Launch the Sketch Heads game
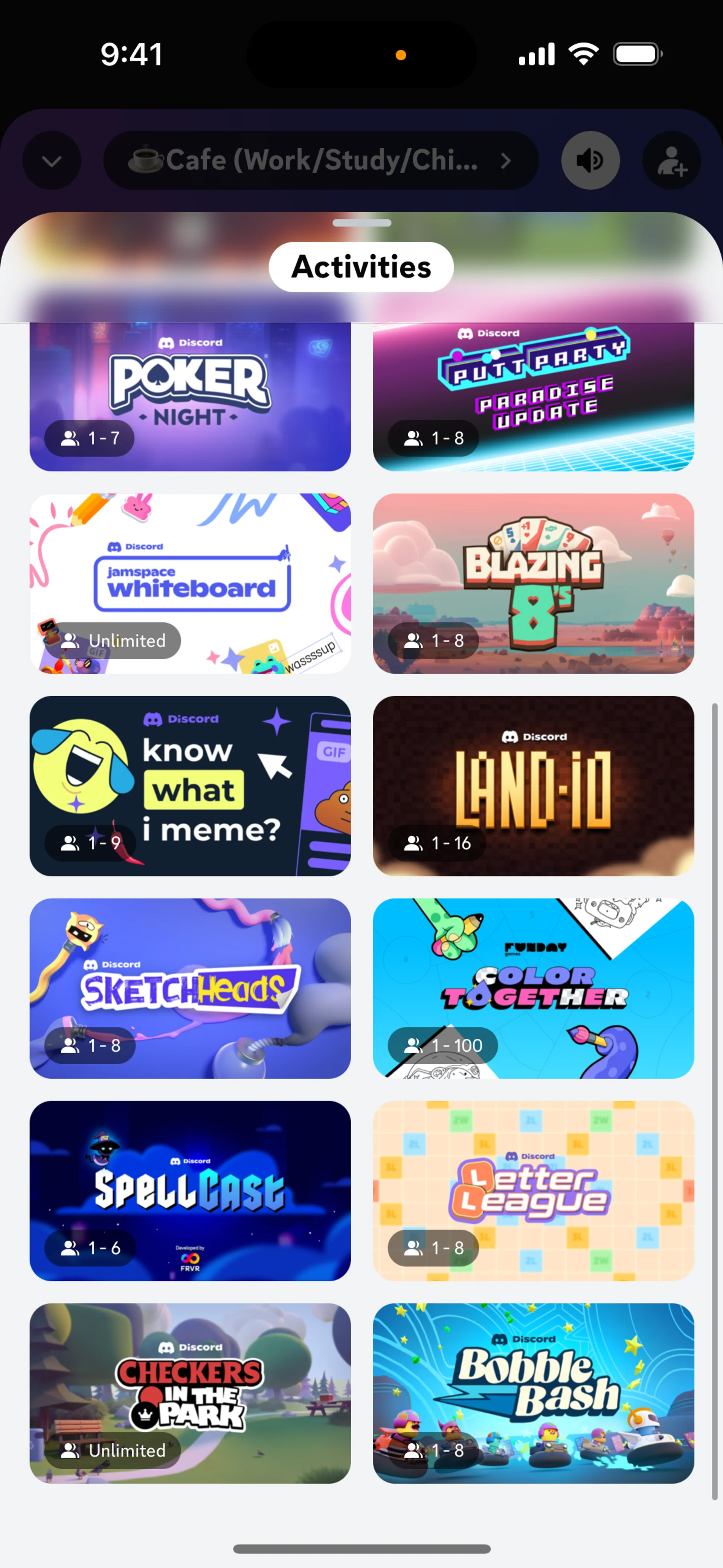The height and width of the screenshot is (1568, 723). (190, 988)
